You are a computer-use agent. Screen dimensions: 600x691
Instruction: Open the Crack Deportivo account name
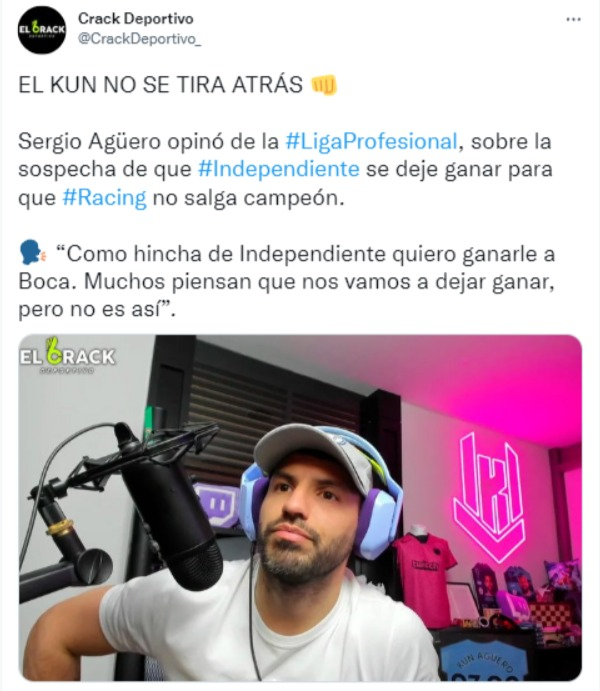[136, 19]
